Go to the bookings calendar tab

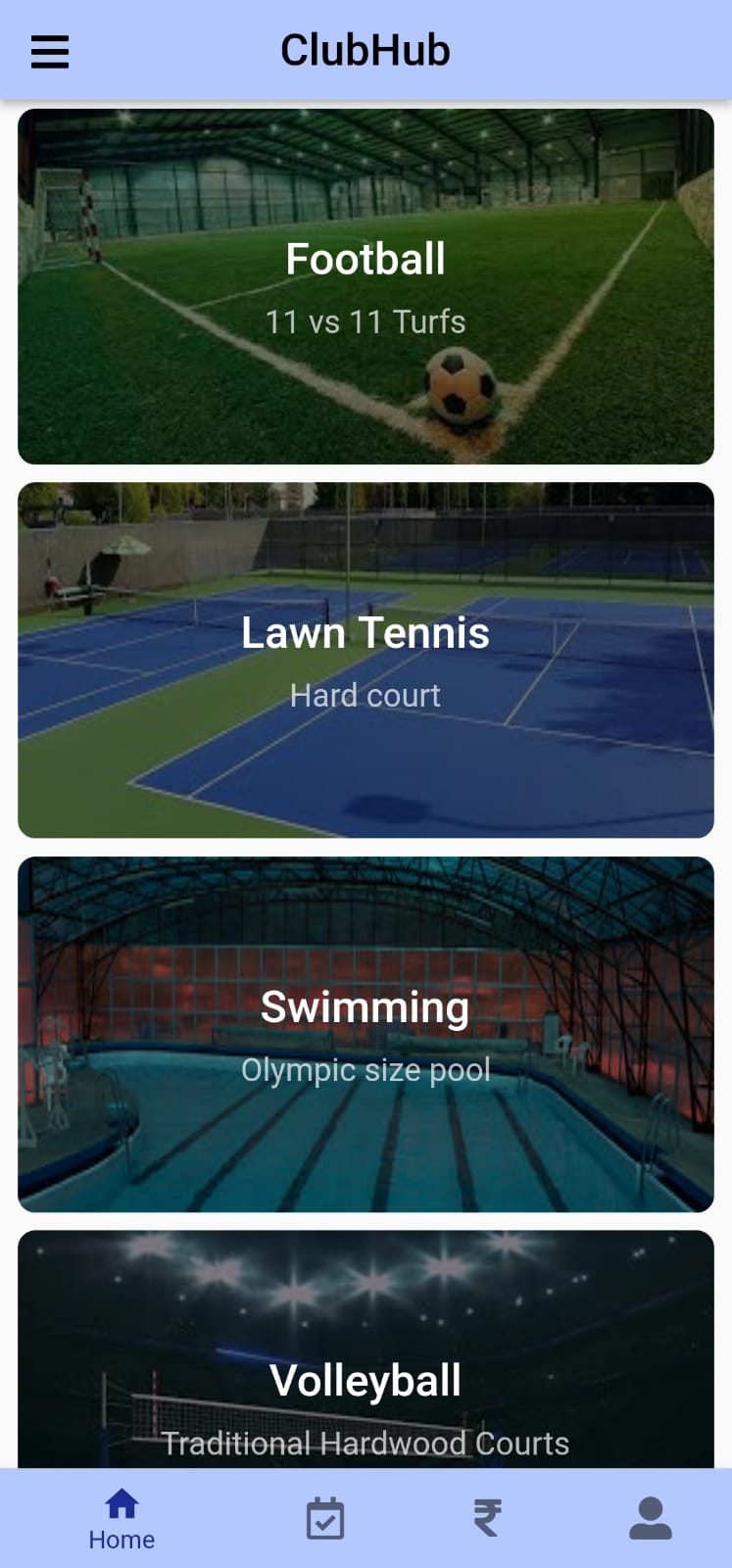click(325, 1519)
